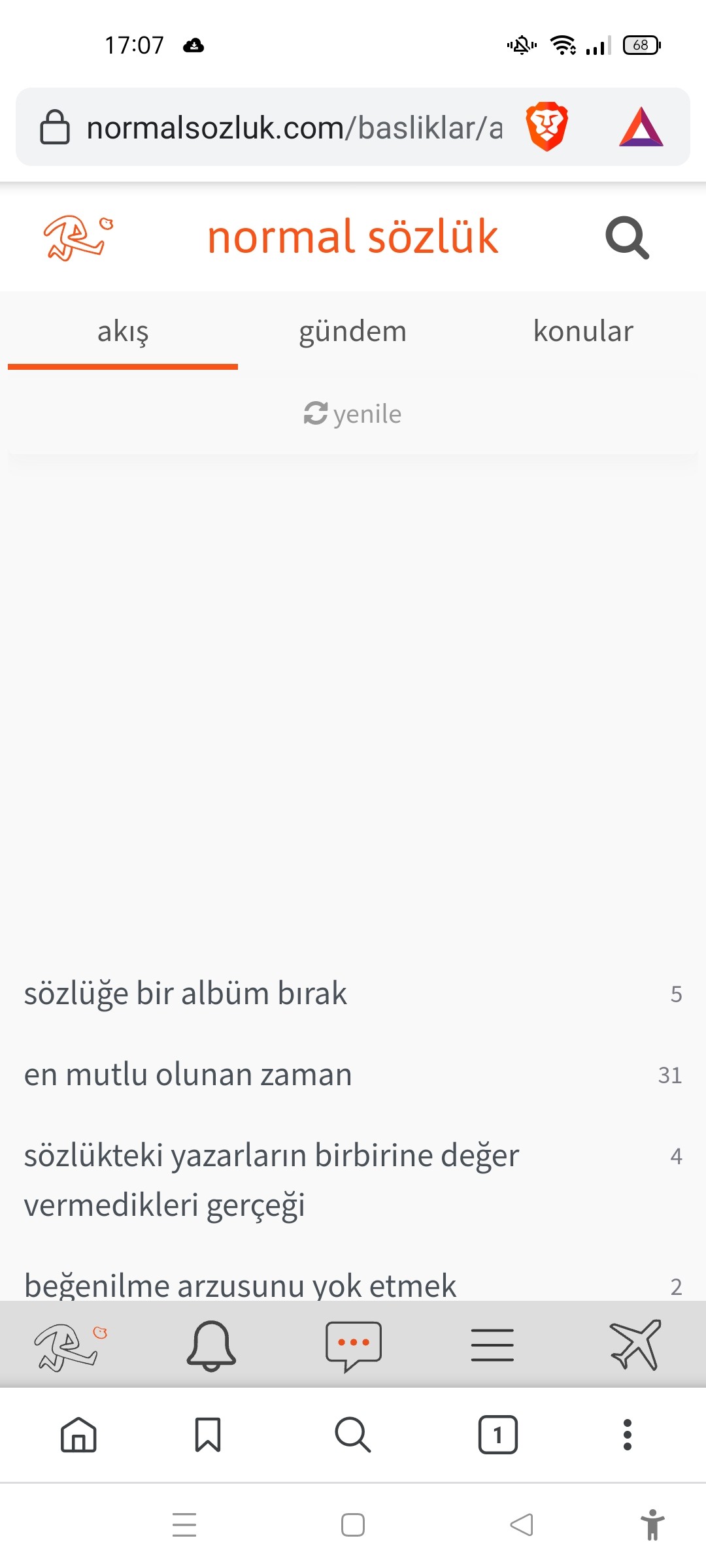Open Brave Shields lion icon
The width and height of the screenshot is (706, 1568).
546,127
